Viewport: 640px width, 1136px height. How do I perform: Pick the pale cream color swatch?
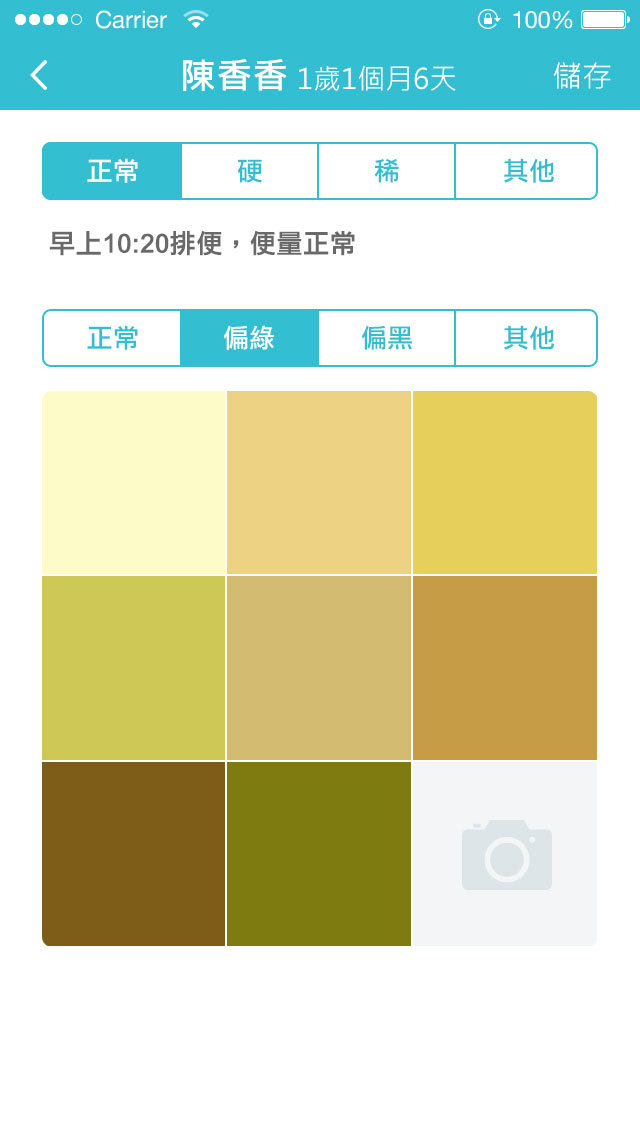click(133, 483)
